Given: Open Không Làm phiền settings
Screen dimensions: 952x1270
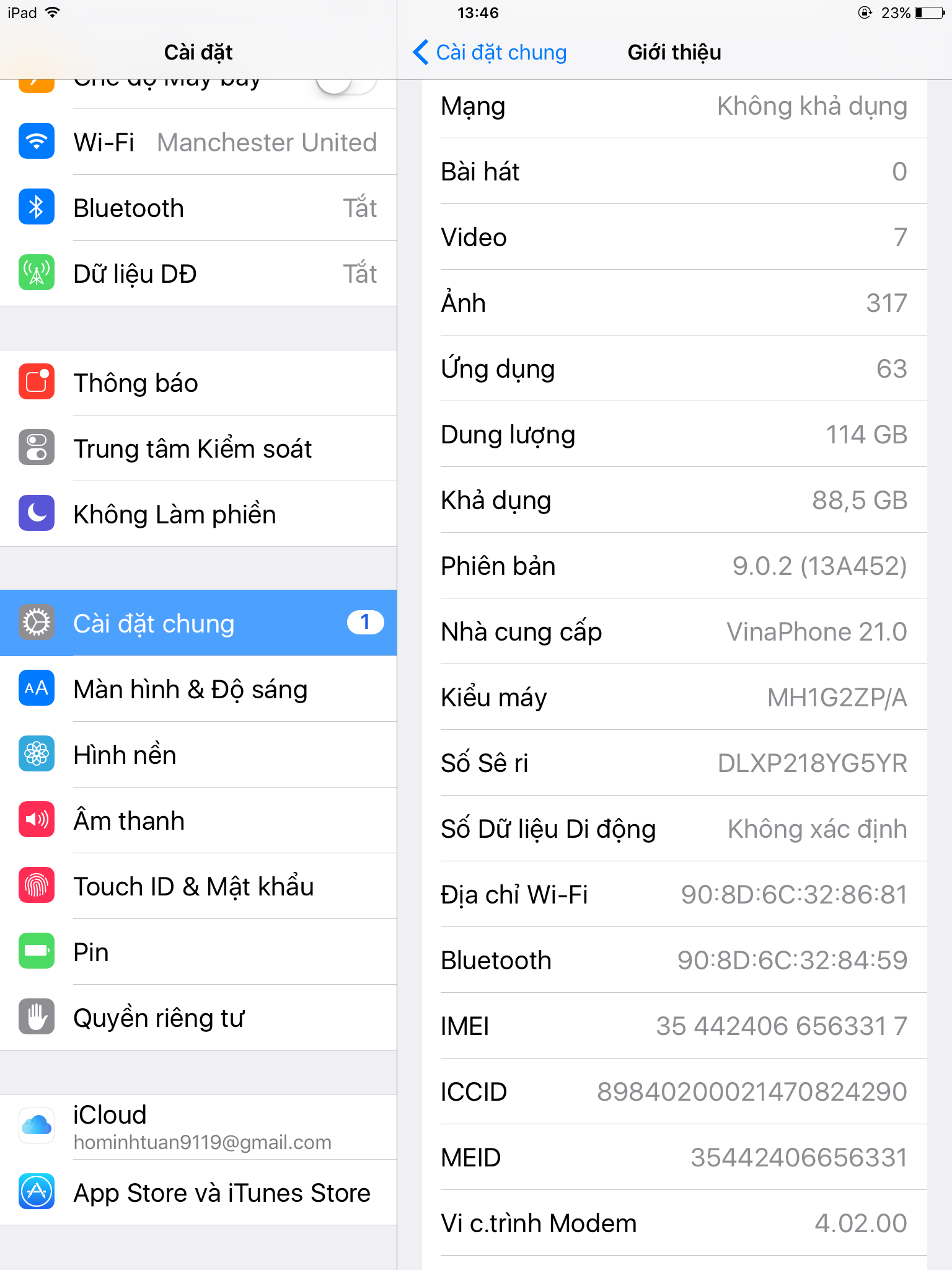Looking at the screenshot, I should coord(198,515).
